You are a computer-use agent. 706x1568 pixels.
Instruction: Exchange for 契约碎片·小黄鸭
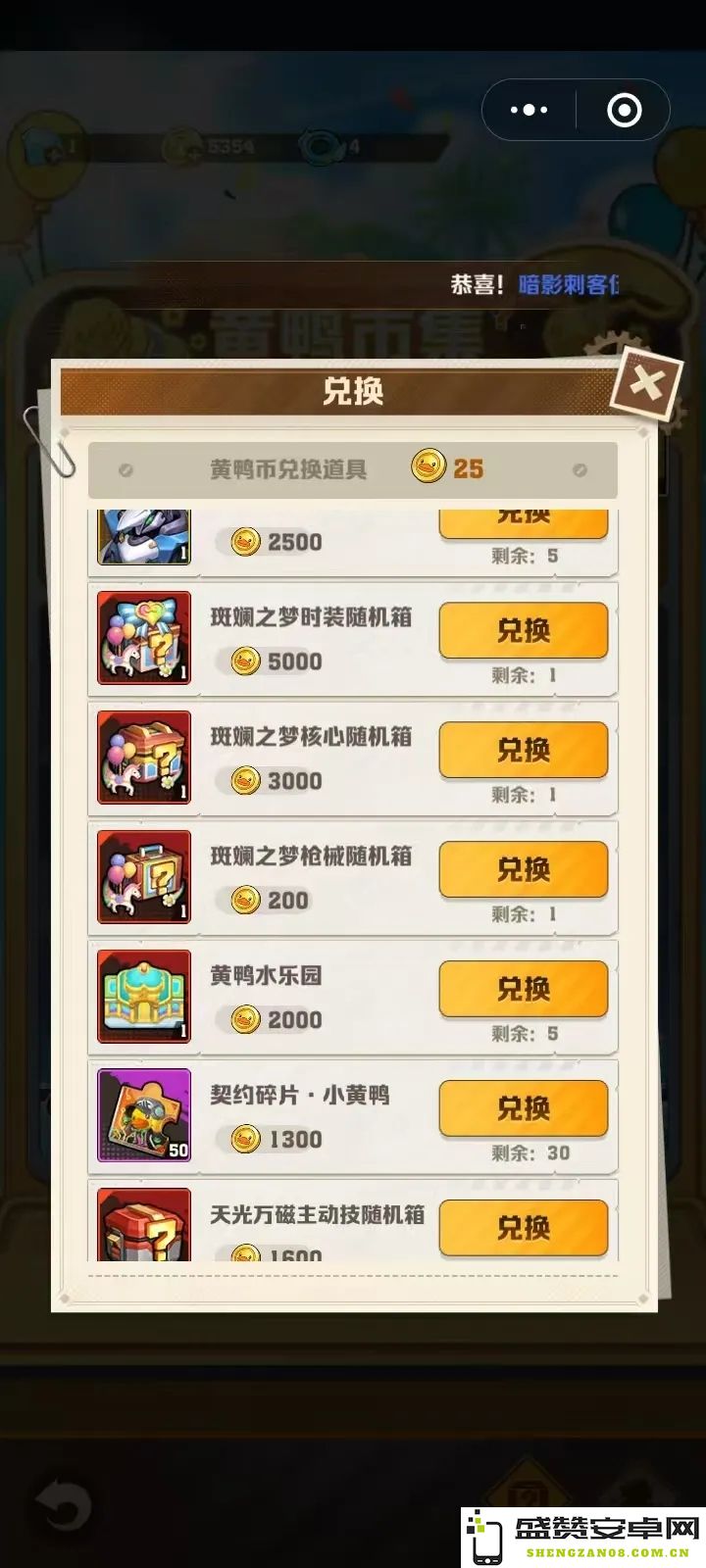pyautogui.click(x=523, y=1108)
